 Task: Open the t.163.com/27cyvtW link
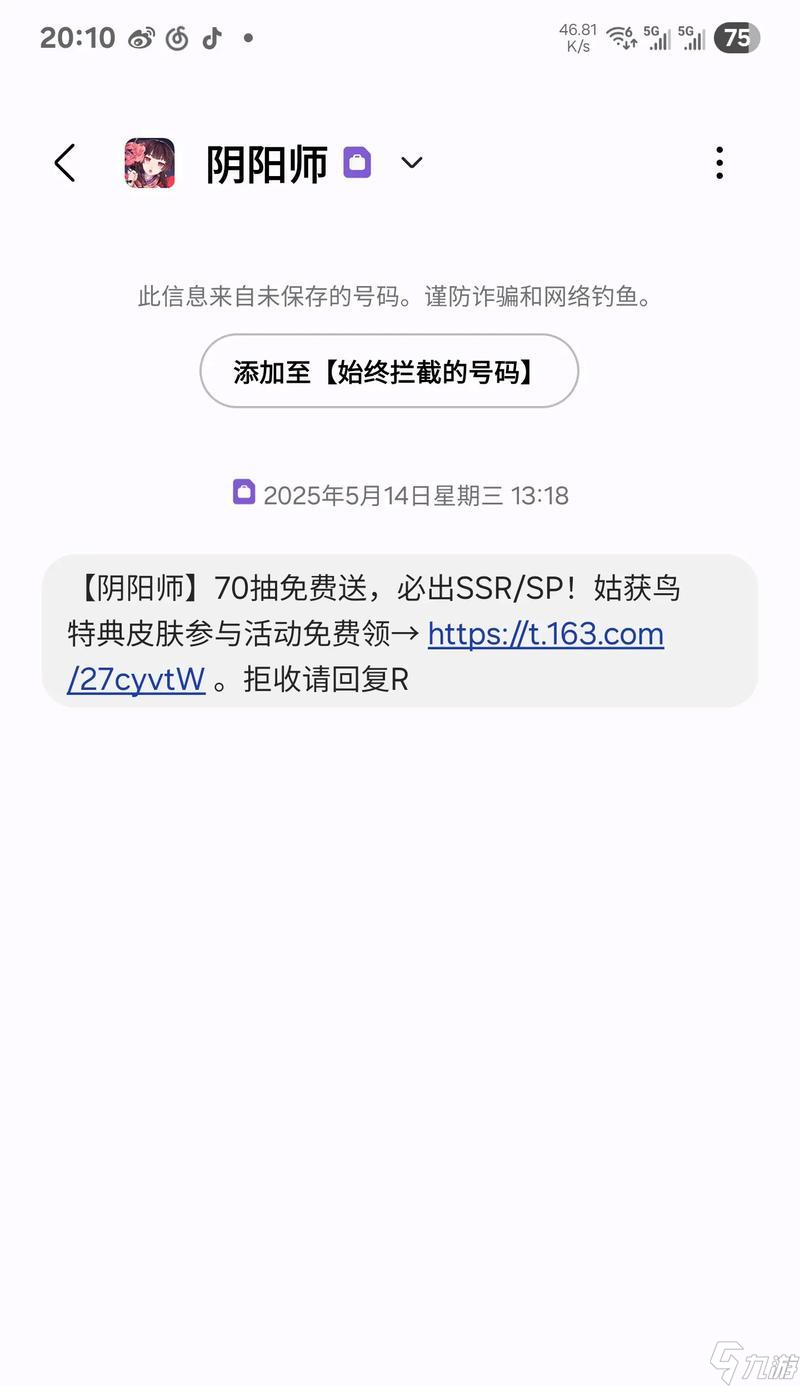click(x=545, y=634)
